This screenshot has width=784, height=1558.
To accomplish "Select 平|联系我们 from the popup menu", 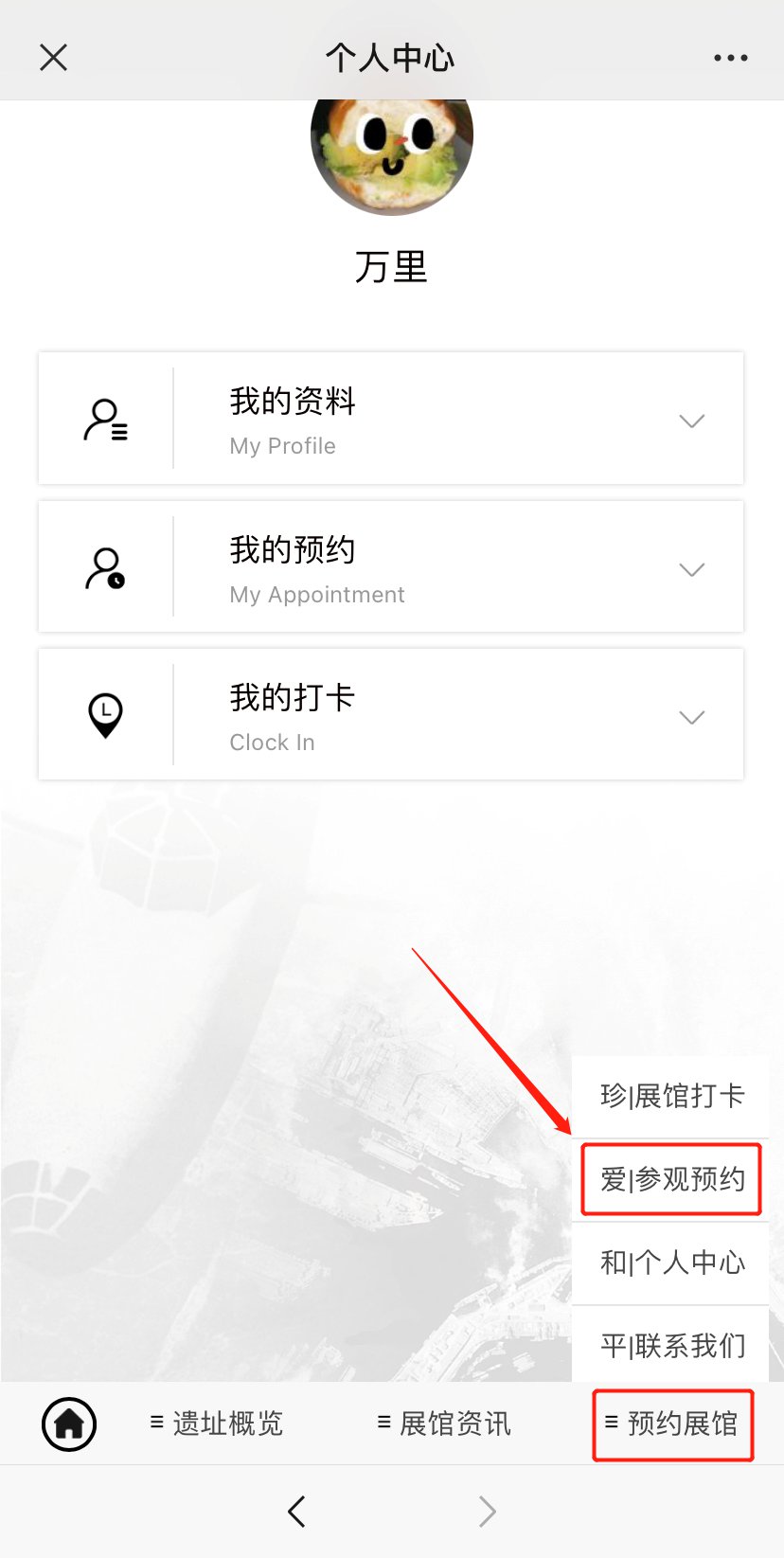I will (671, 1345).
